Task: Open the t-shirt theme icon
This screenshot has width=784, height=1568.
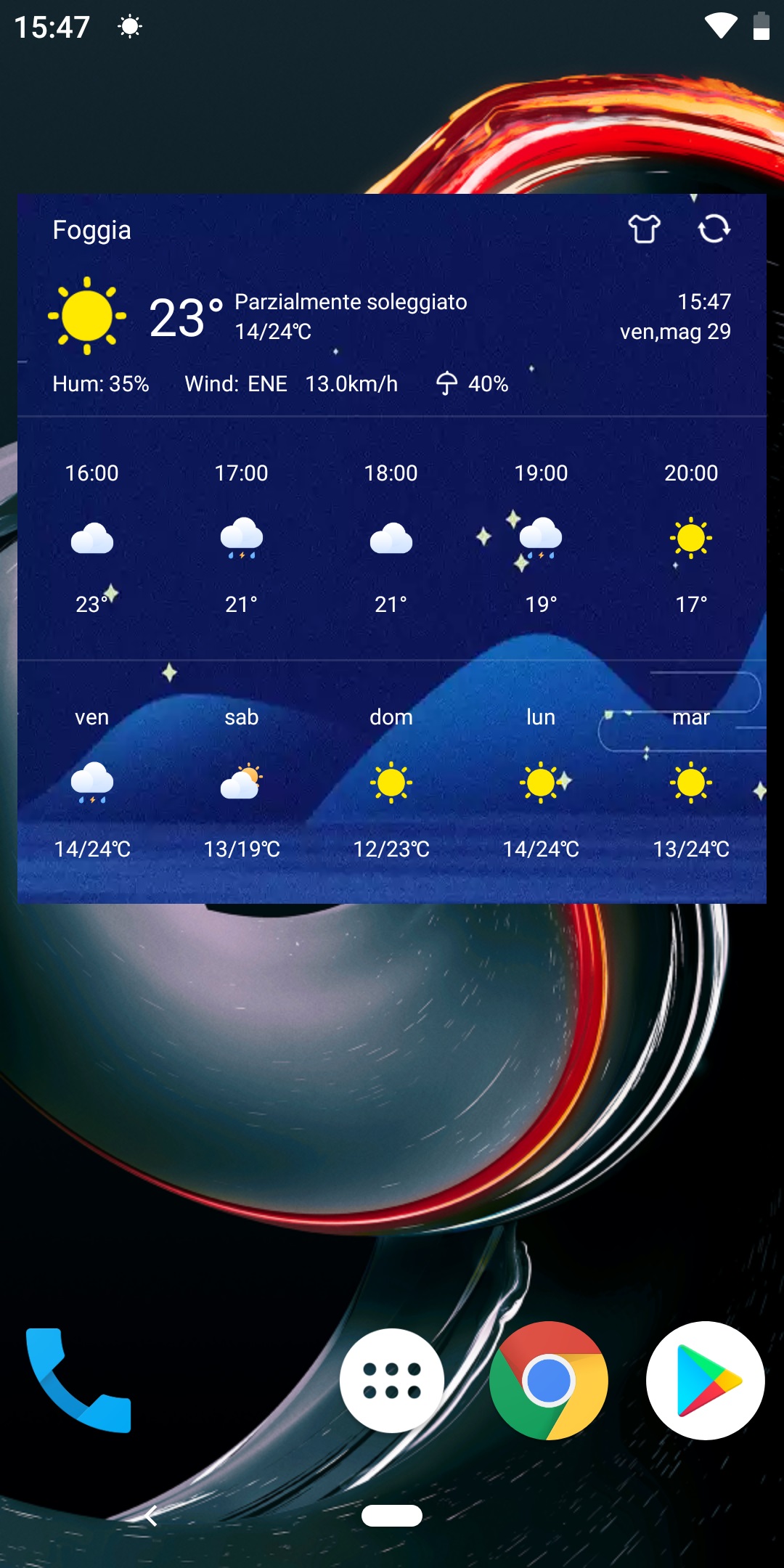Action: 645,229
